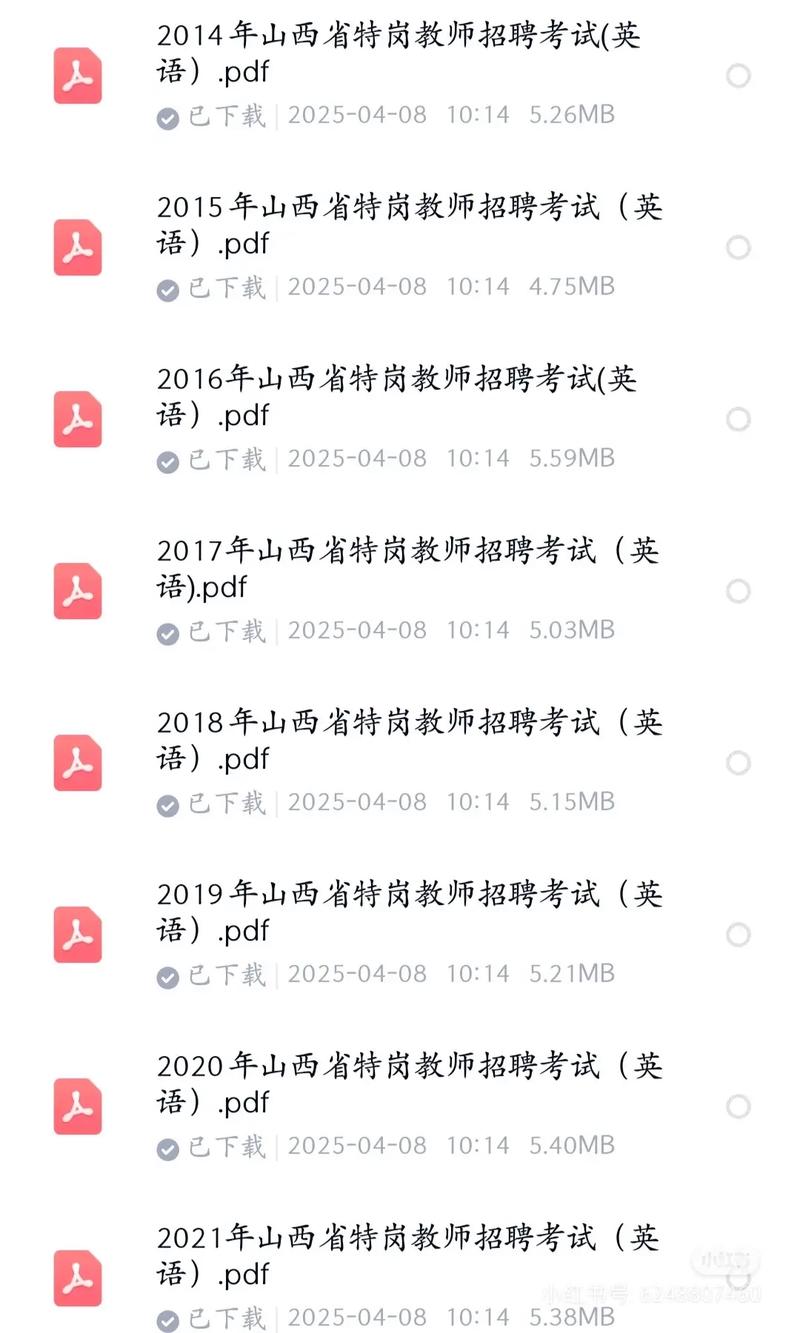Select the circle next to the 2018 file
This screenshot has height=1333, width=800.
click(x=739, y=763)
